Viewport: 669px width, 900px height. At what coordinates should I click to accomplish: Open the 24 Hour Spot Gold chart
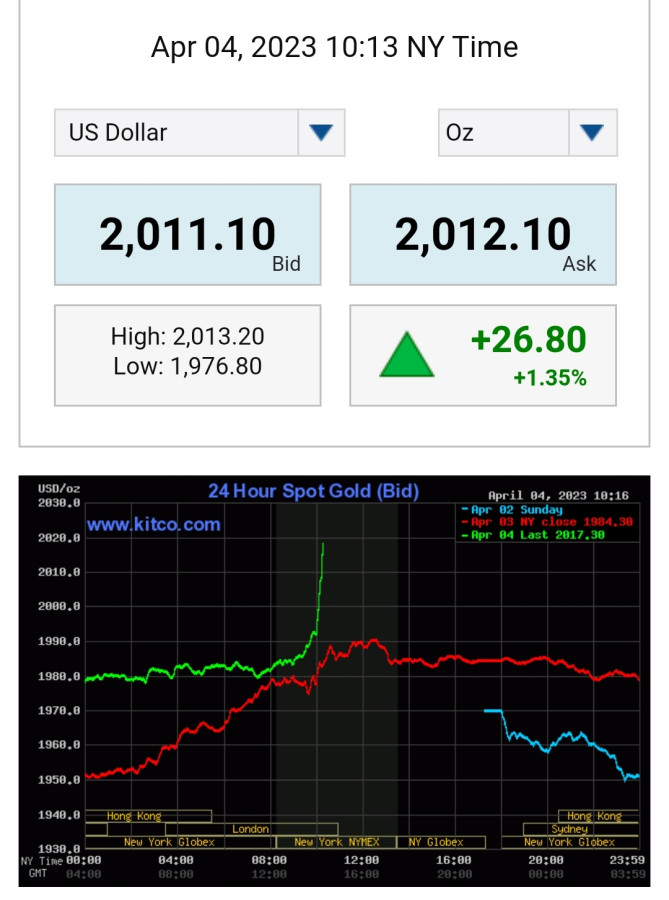pos(334,680)
